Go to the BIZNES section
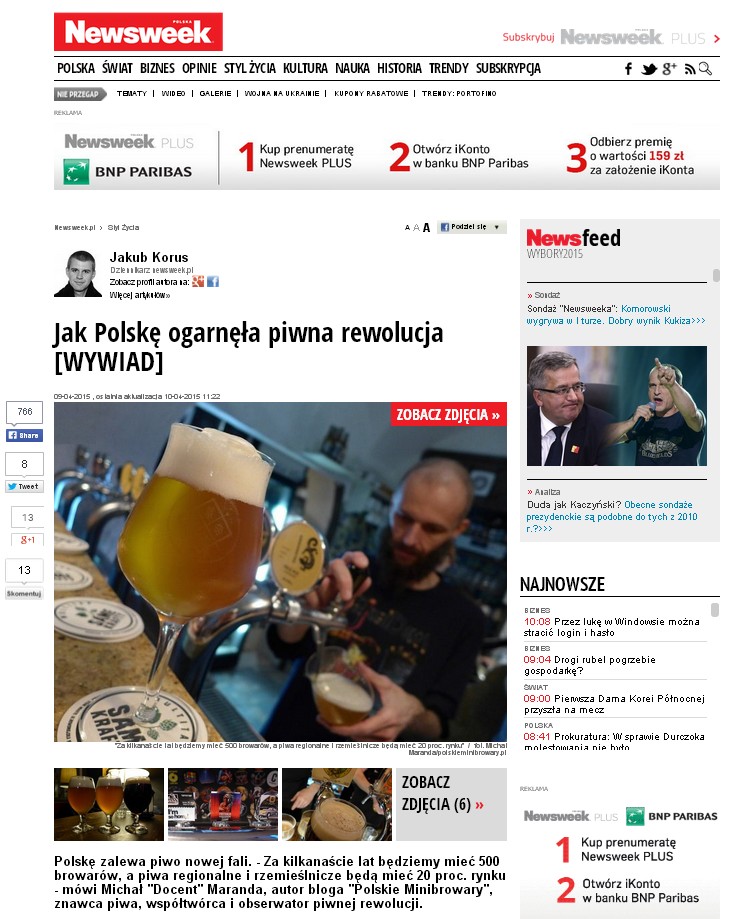 coord(157,69)
